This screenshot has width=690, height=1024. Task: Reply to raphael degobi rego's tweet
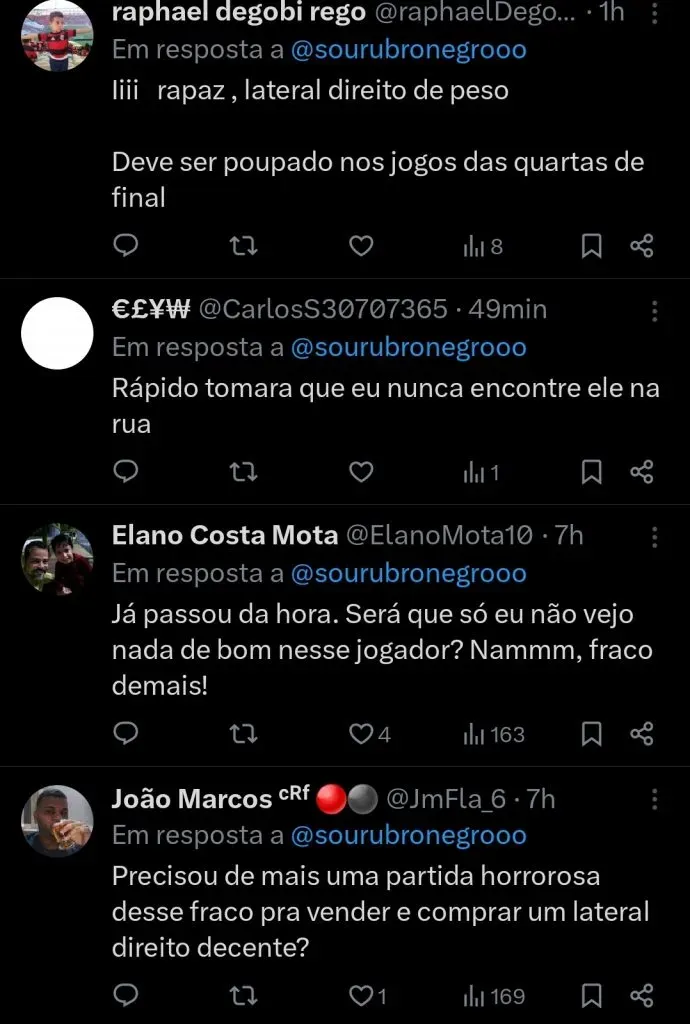coord(126,246)
